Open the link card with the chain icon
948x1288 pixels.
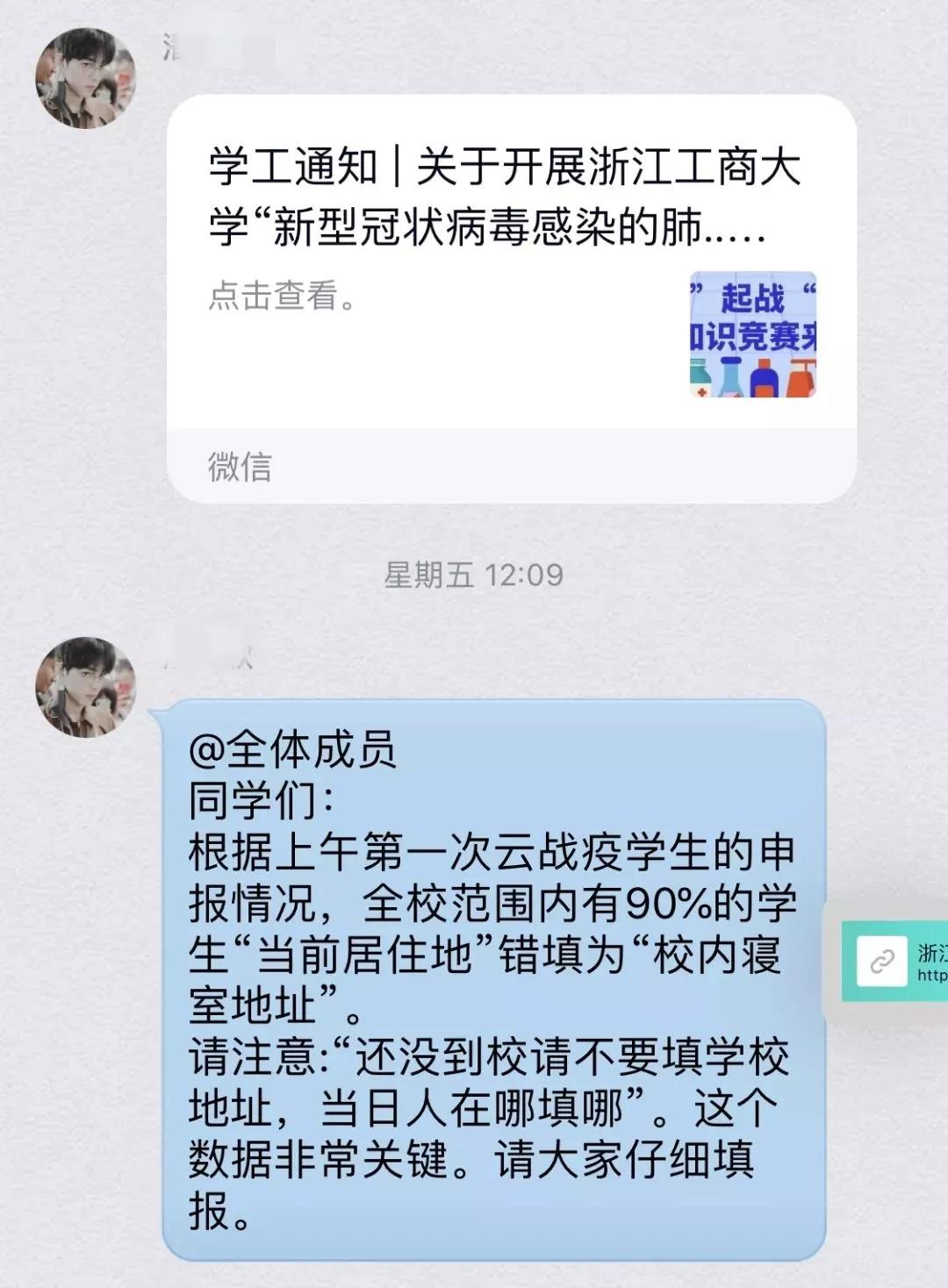[x=895, y=961]
